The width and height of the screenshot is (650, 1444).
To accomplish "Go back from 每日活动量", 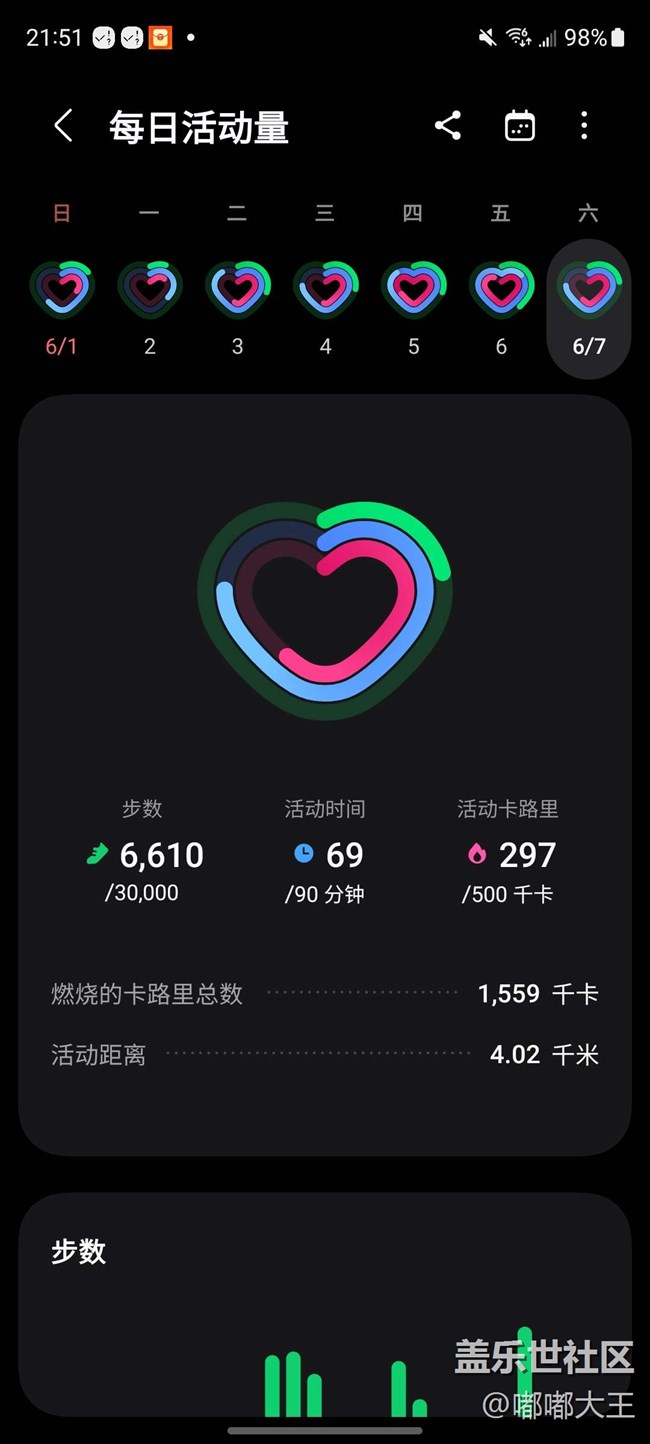I will click(x=63, y=127).
